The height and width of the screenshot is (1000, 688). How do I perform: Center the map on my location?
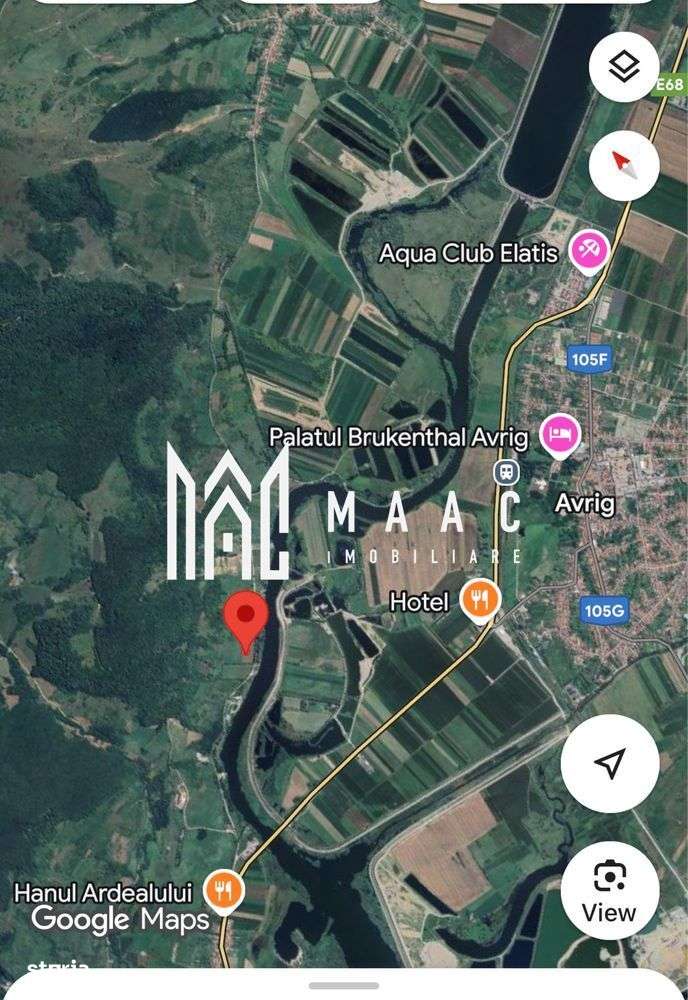609,762
